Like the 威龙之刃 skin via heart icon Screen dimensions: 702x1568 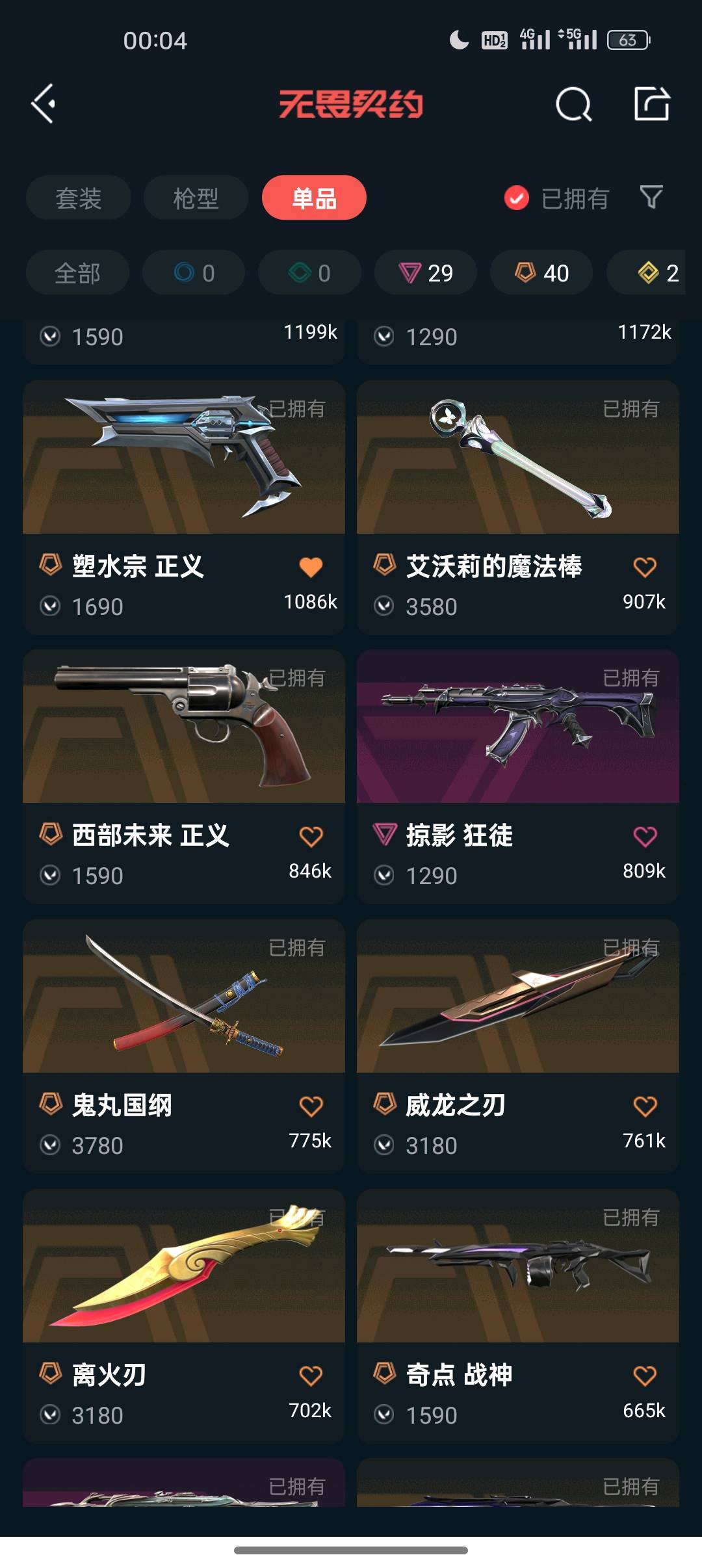tap(645, 1106)
